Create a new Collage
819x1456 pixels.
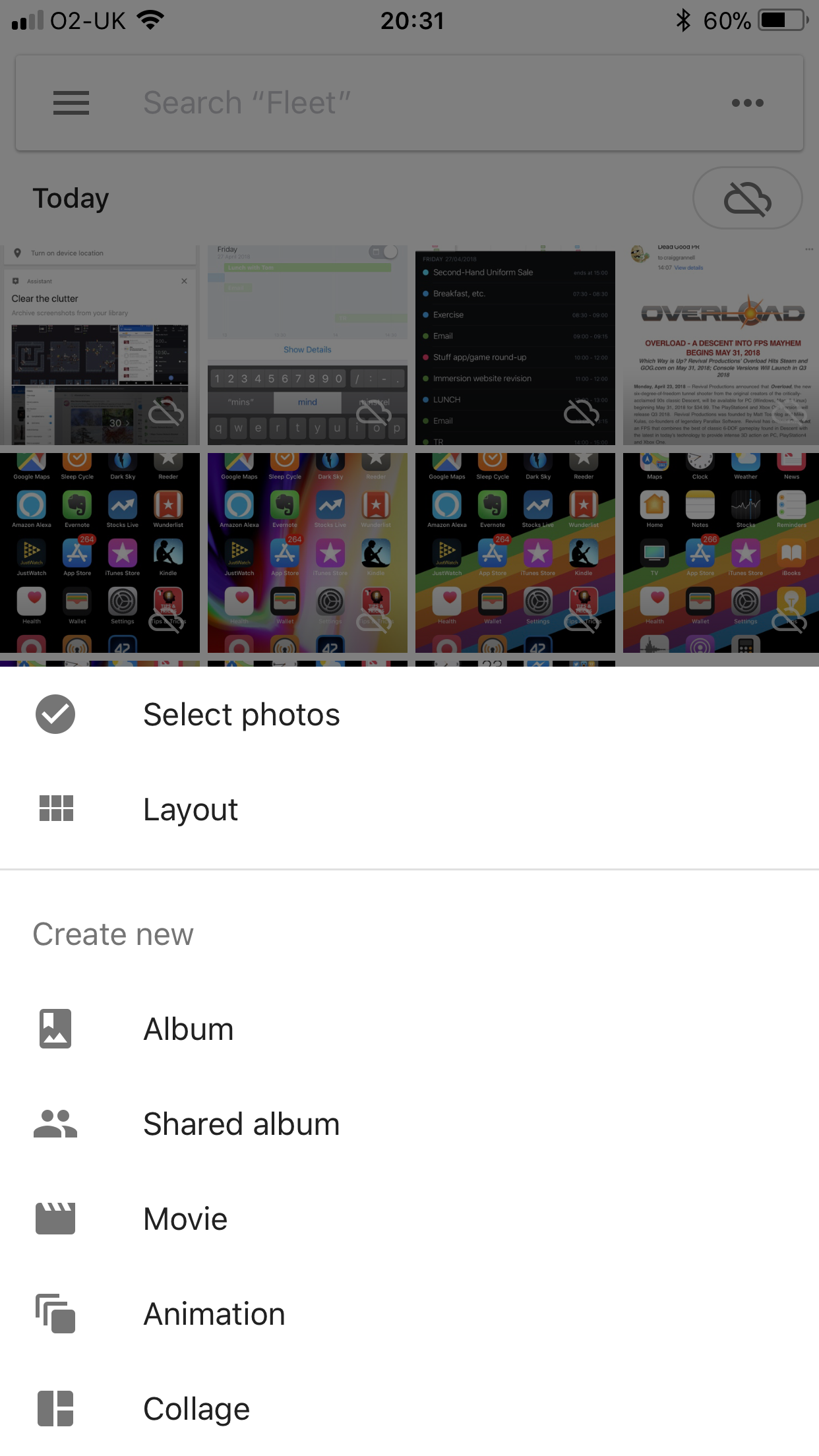409,1409
